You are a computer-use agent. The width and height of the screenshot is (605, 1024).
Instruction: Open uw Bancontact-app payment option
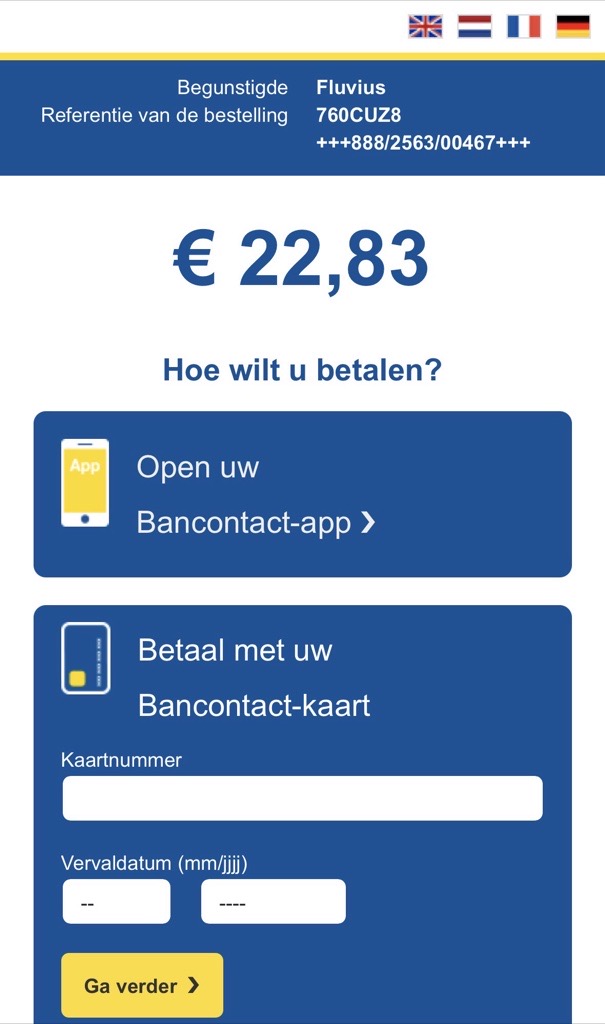point(302,494)
